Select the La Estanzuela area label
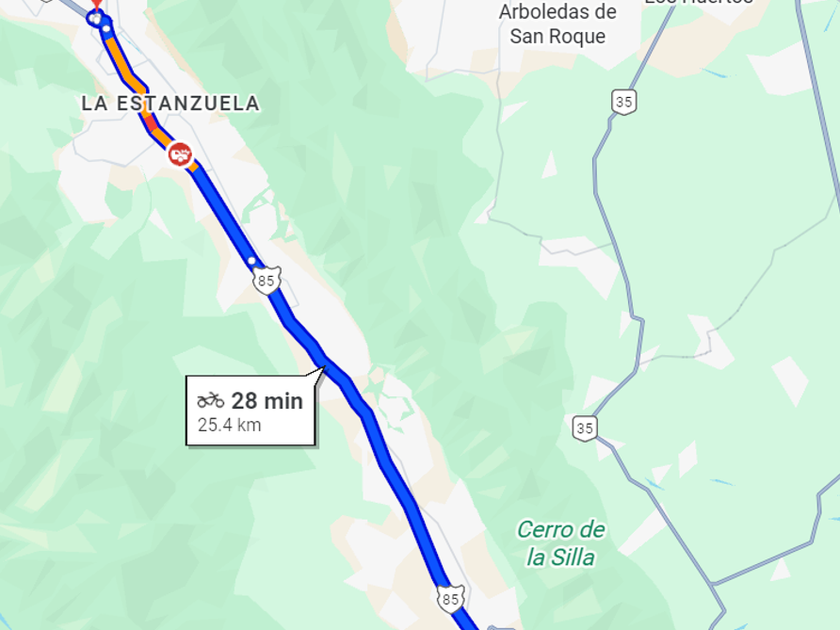Viewport: 840px width, 630px height. (x=171, y=104)
